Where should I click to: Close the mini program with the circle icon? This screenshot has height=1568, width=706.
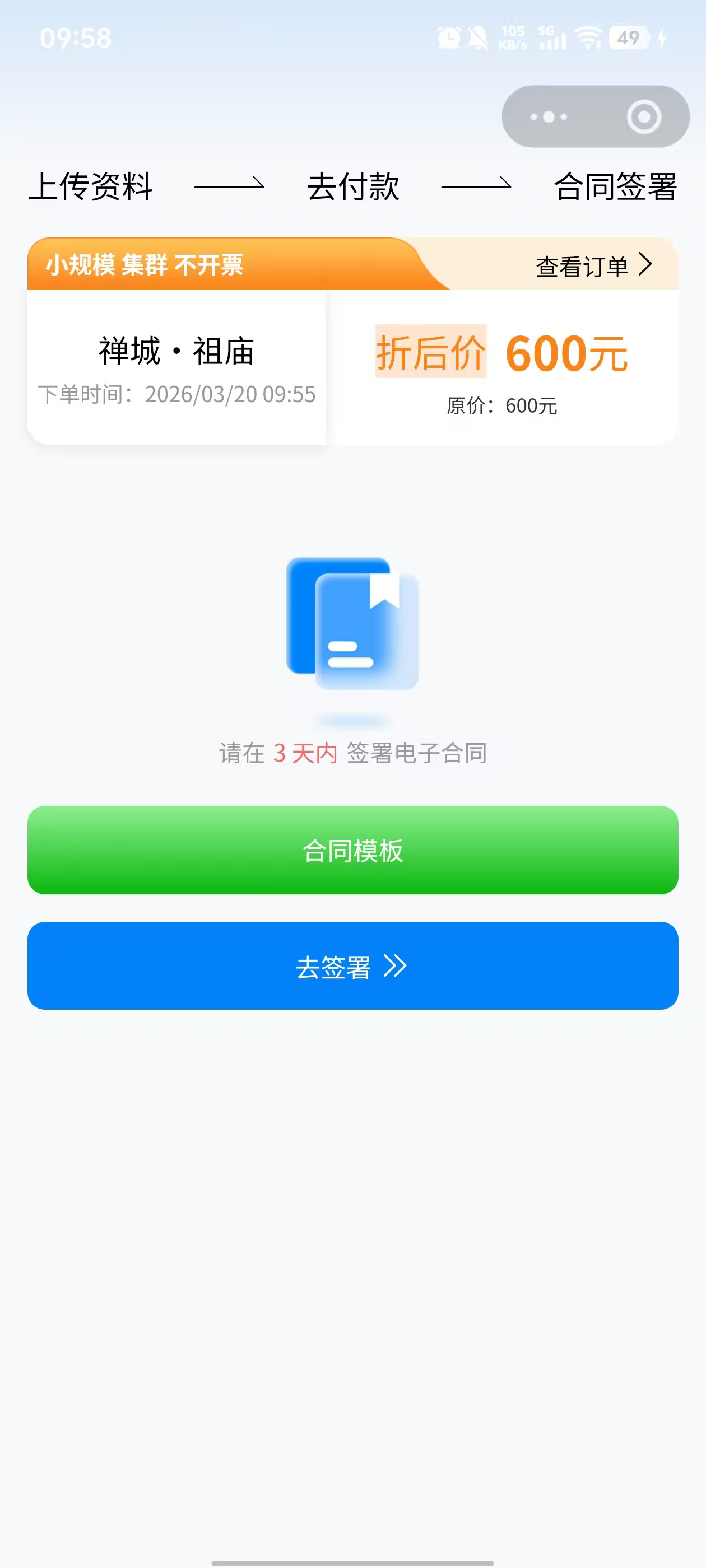(643, 116)
